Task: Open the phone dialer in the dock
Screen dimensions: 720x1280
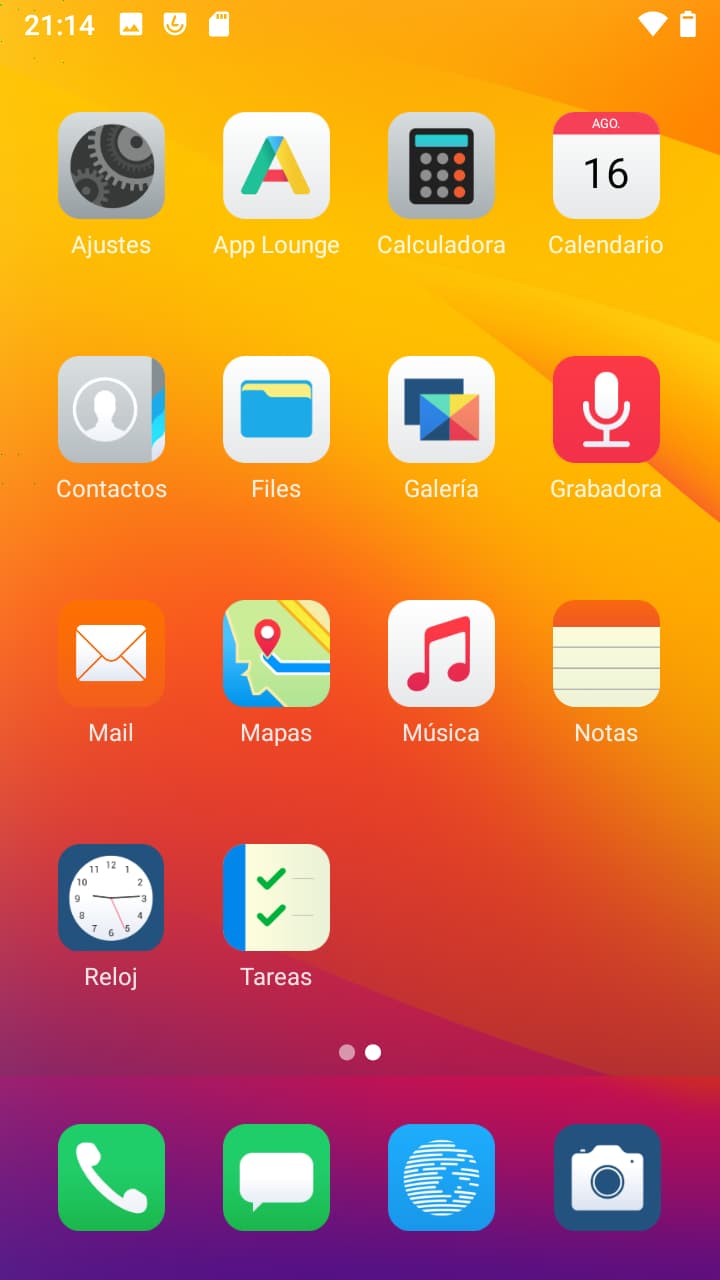Action: 111,1177
